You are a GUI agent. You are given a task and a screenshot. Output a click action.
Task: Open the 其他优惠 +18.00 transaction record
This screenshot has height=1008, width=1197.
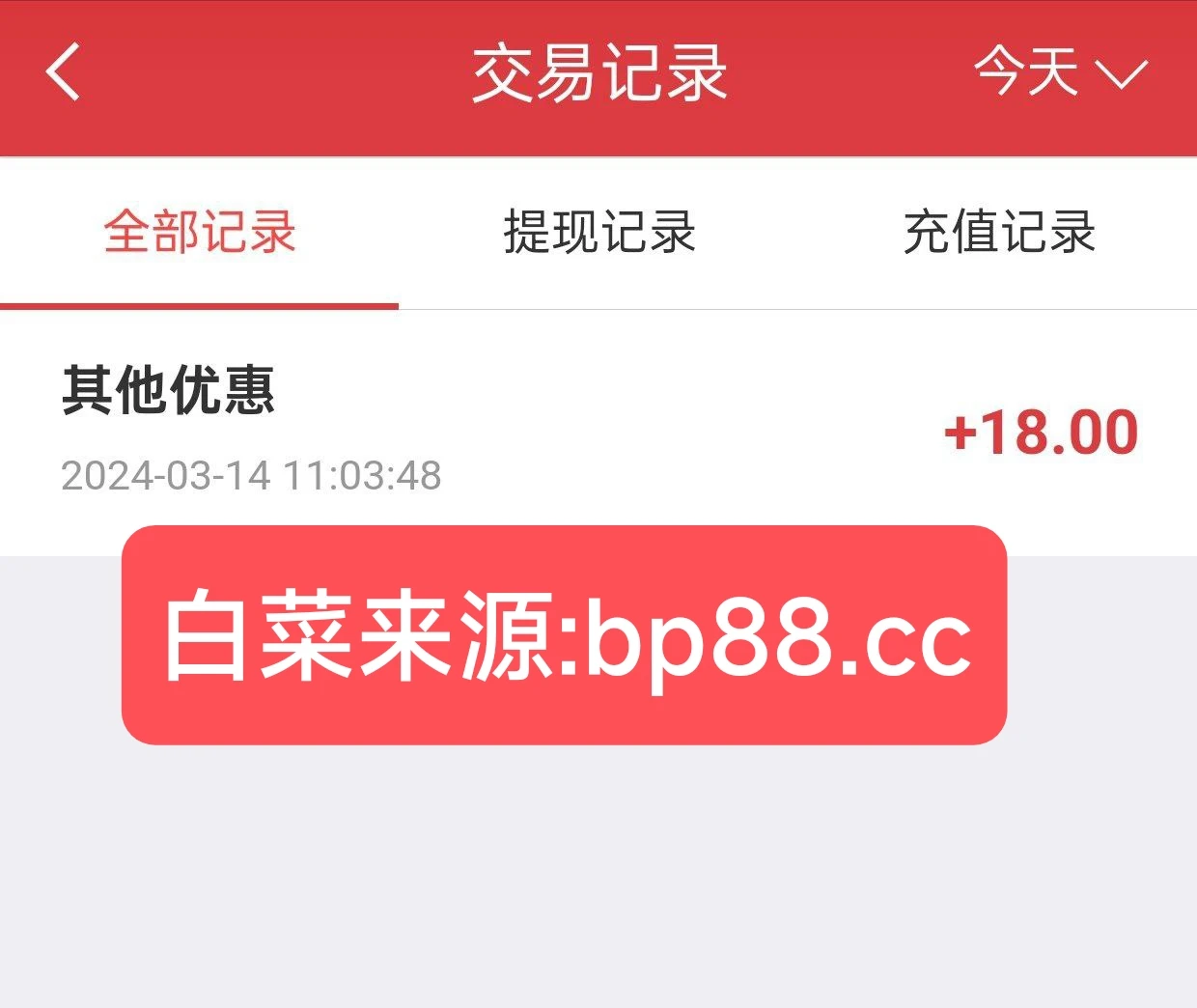tap(598, 430)
